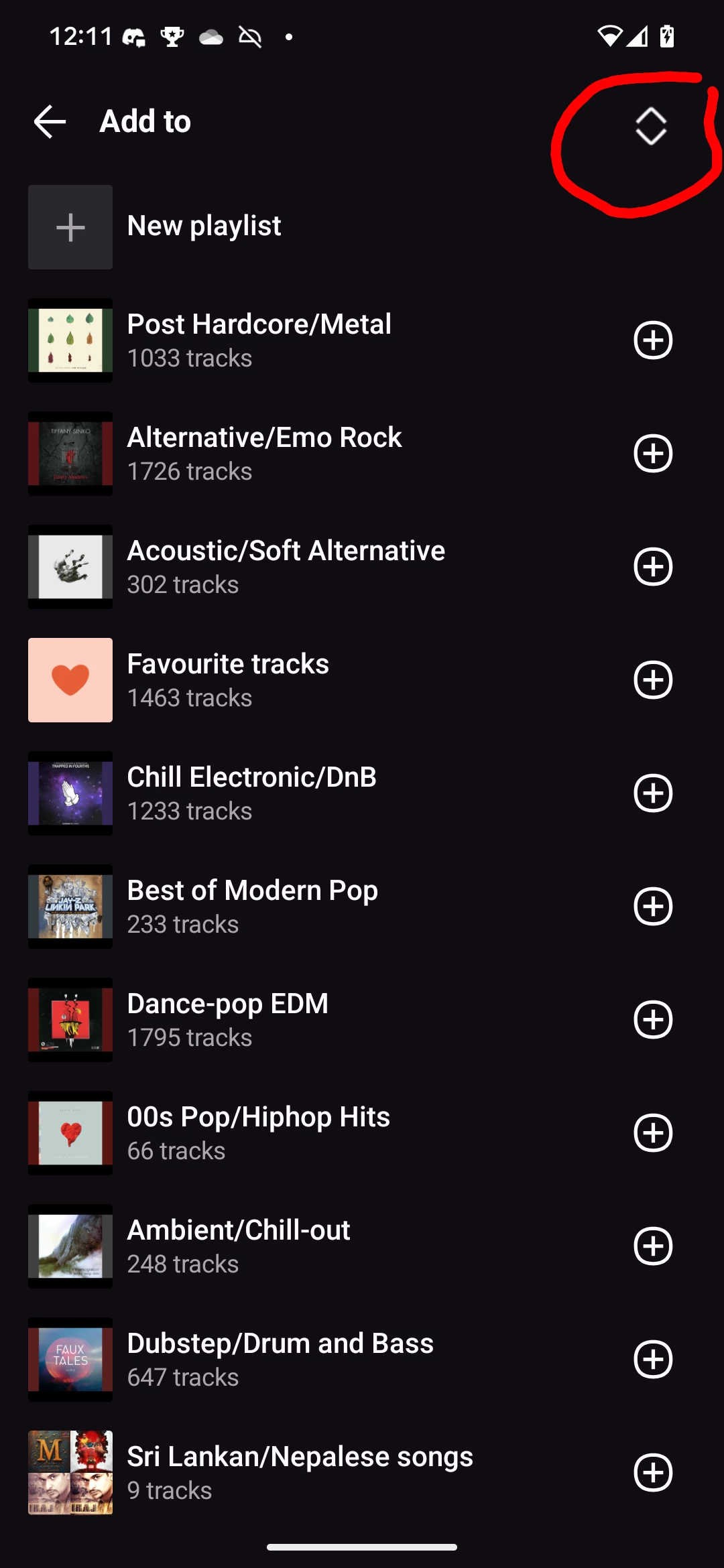Go back from the Add to screen
Screen dimensions: 724x1568
(50, 122)
